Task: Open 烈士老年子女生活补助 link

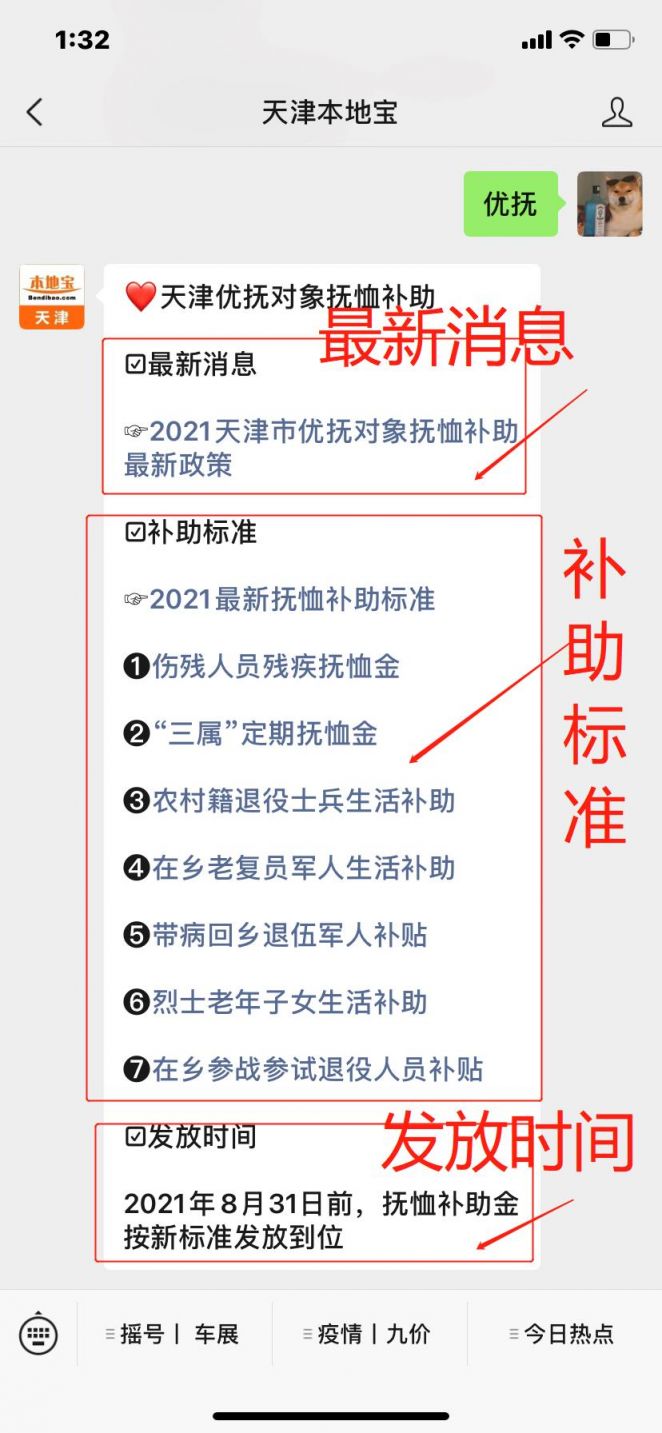Action: pos(275,1001)
